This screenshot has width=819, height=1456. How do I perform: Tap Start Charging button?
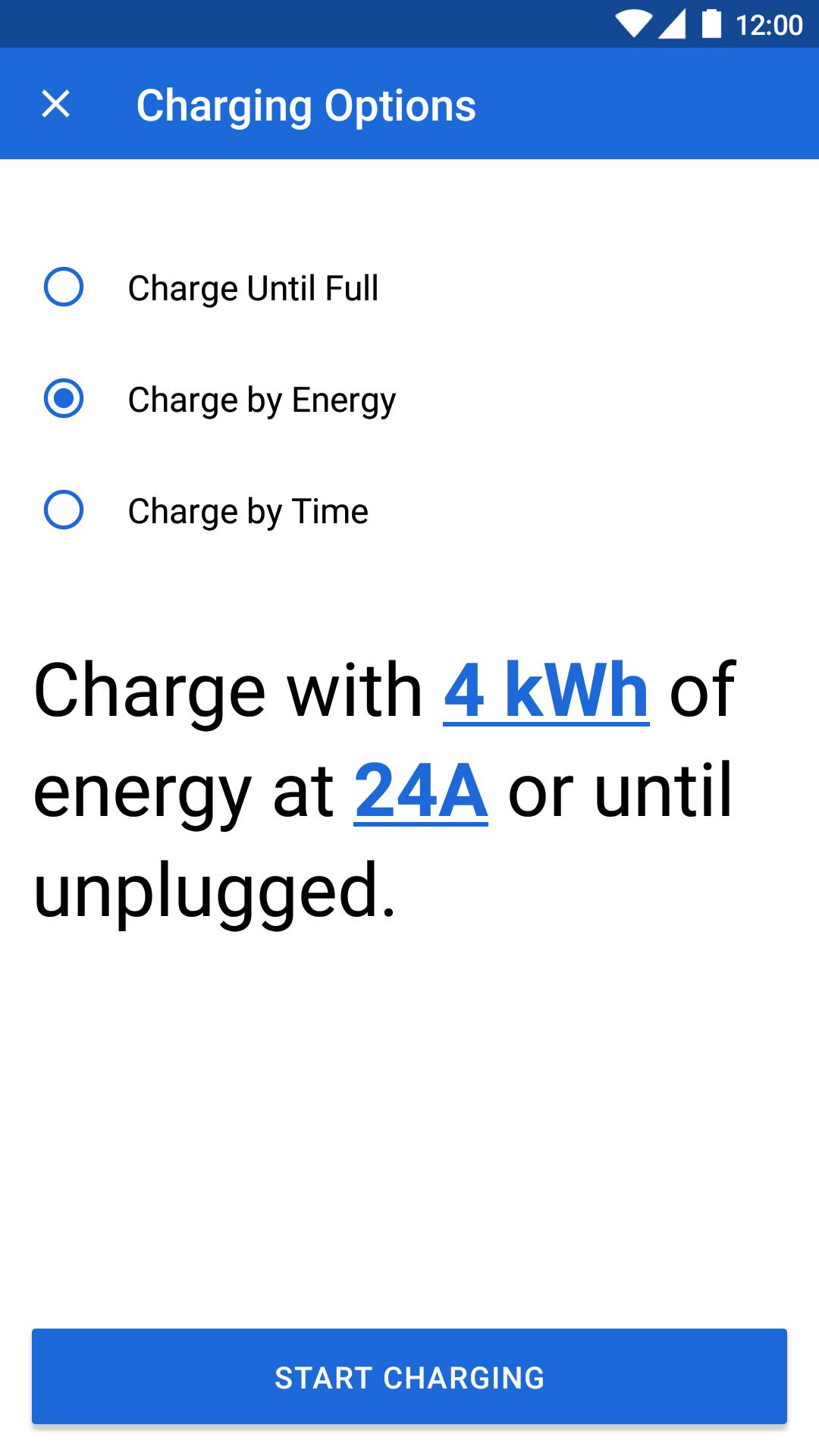[409, 1377]
